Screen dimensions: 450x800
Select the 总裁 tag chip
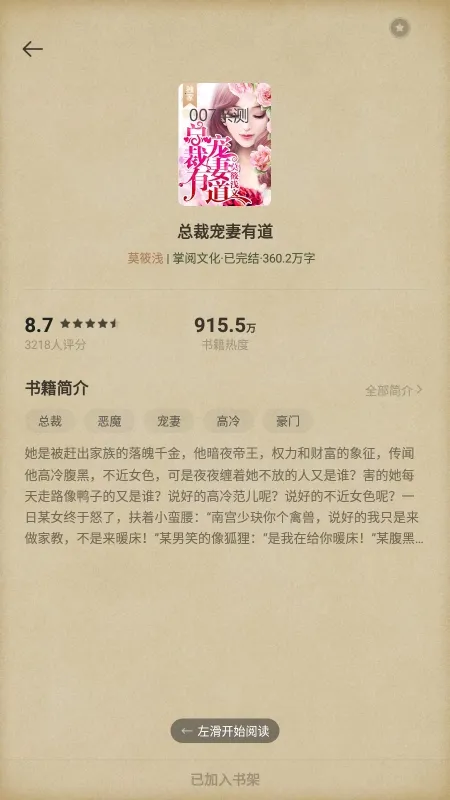coord(50,421)
